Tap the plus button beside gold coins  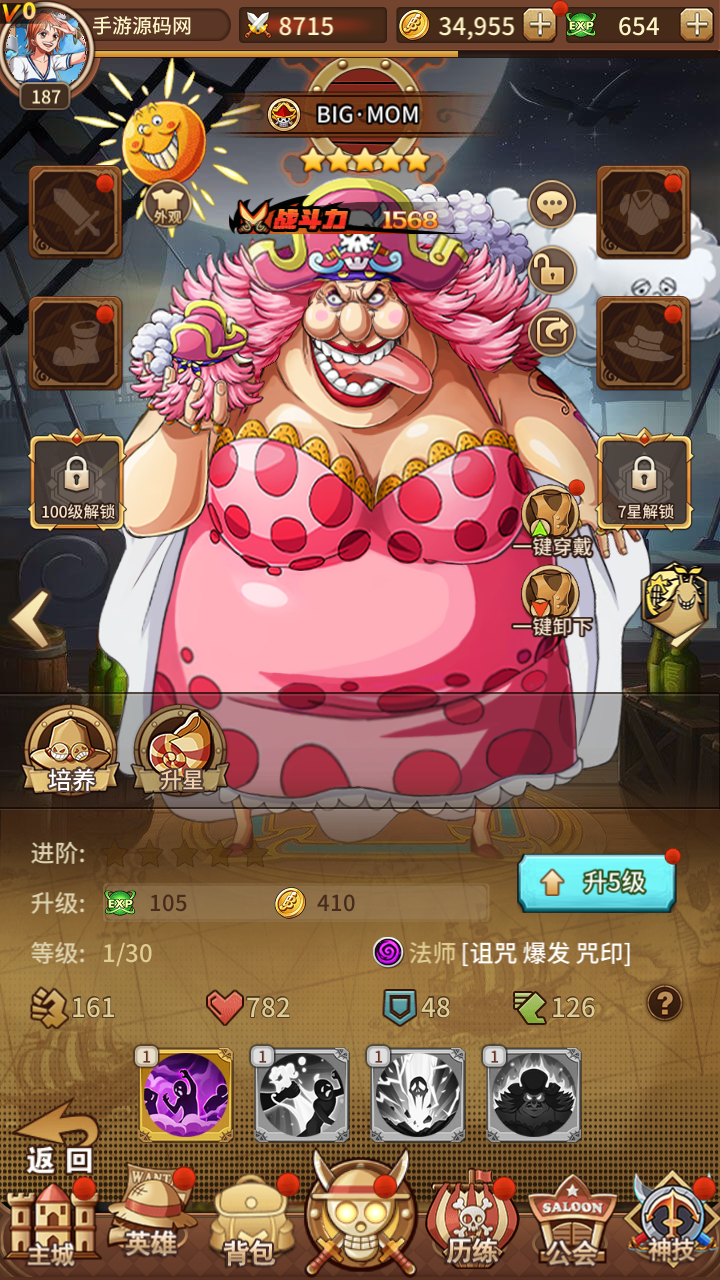[x=539, y=25]
